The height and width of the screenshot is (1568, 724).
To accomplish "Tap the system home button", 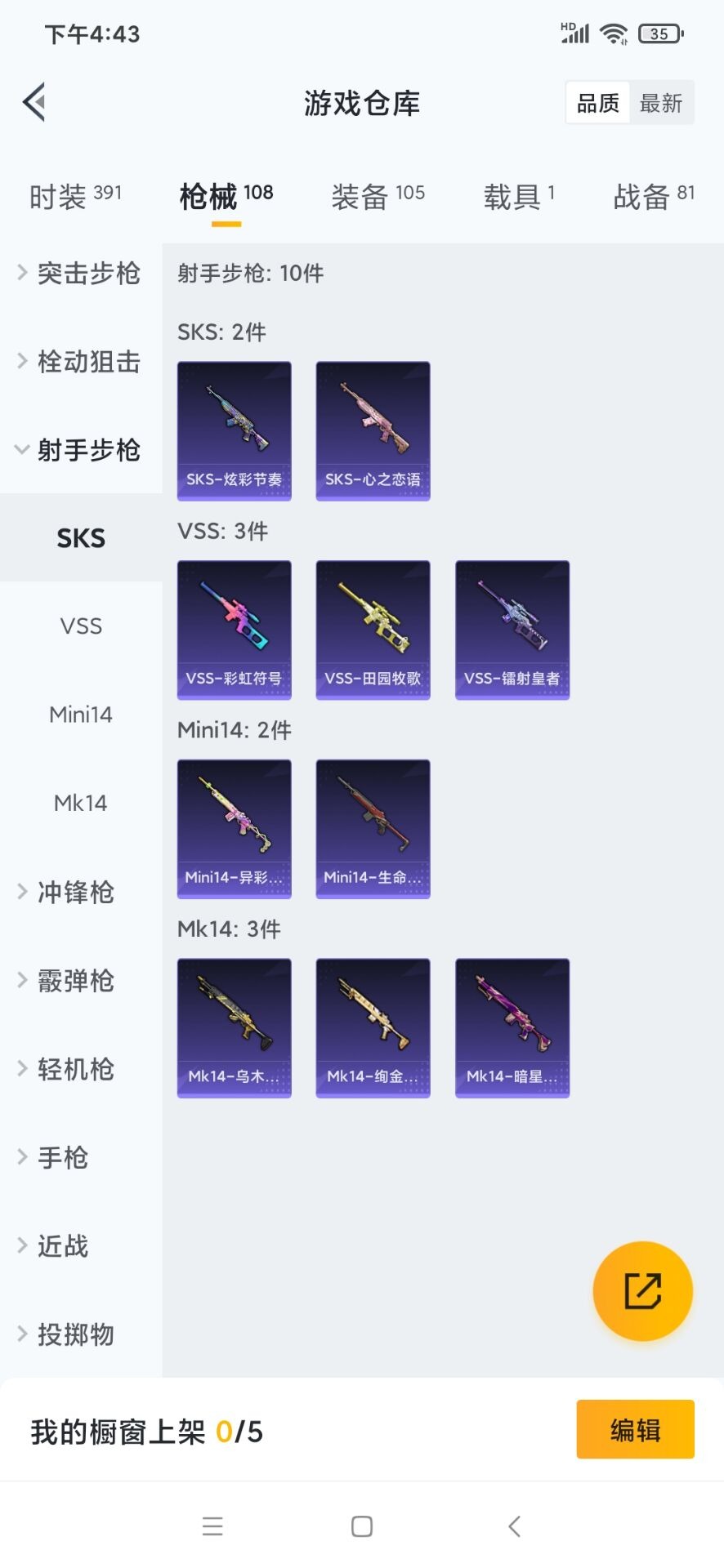I will pos(362,1526).
